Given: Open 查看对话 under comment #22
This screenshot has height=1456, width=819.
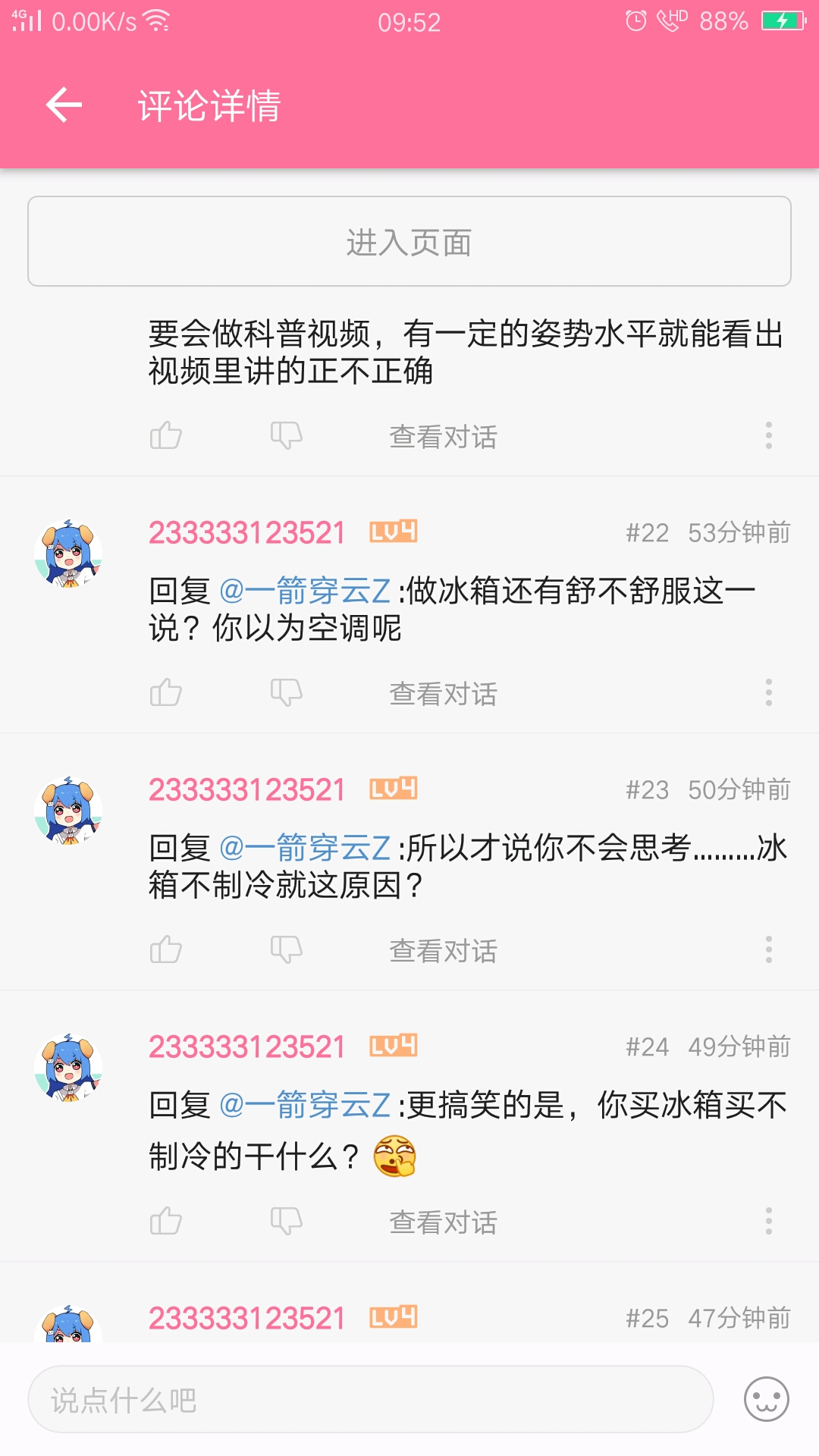Looking at the screenshot, I should tap(443, 693).
